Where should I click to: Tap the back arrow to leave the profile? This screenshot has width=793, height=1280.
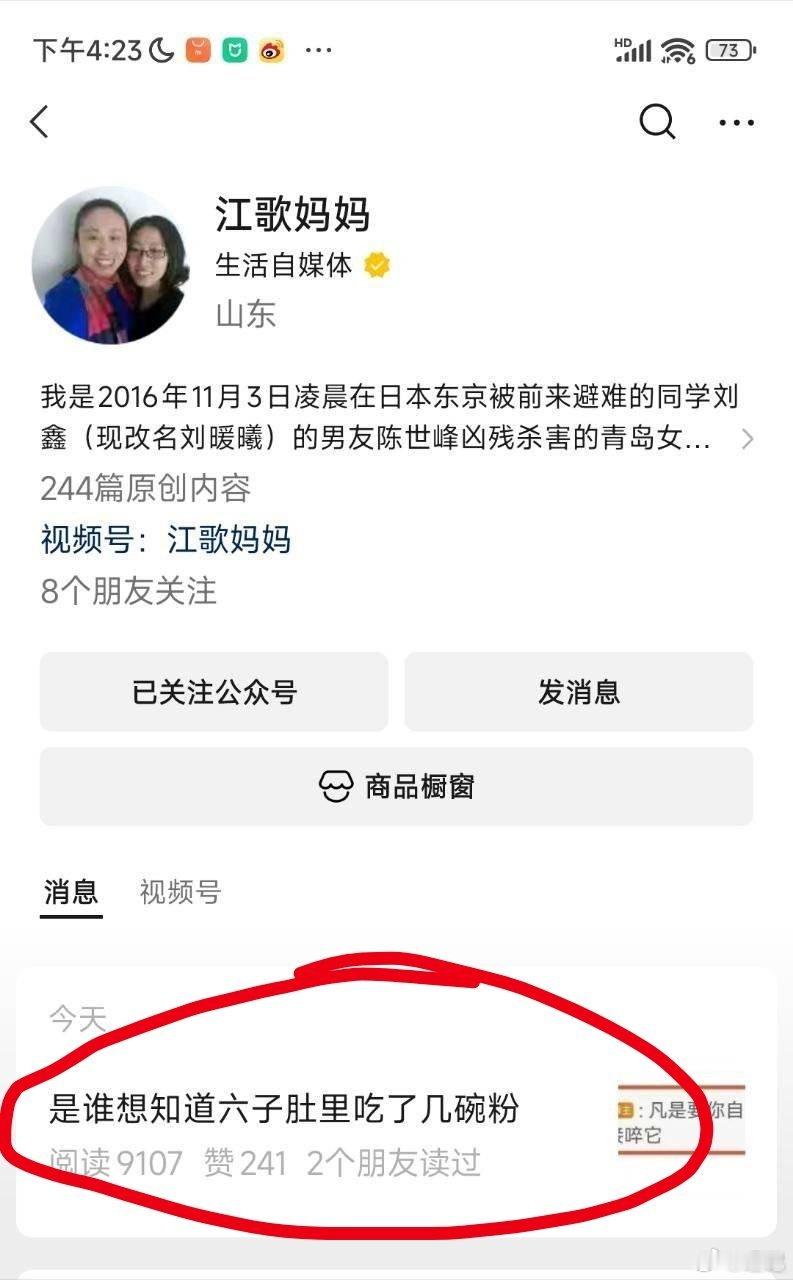(40, 120)
